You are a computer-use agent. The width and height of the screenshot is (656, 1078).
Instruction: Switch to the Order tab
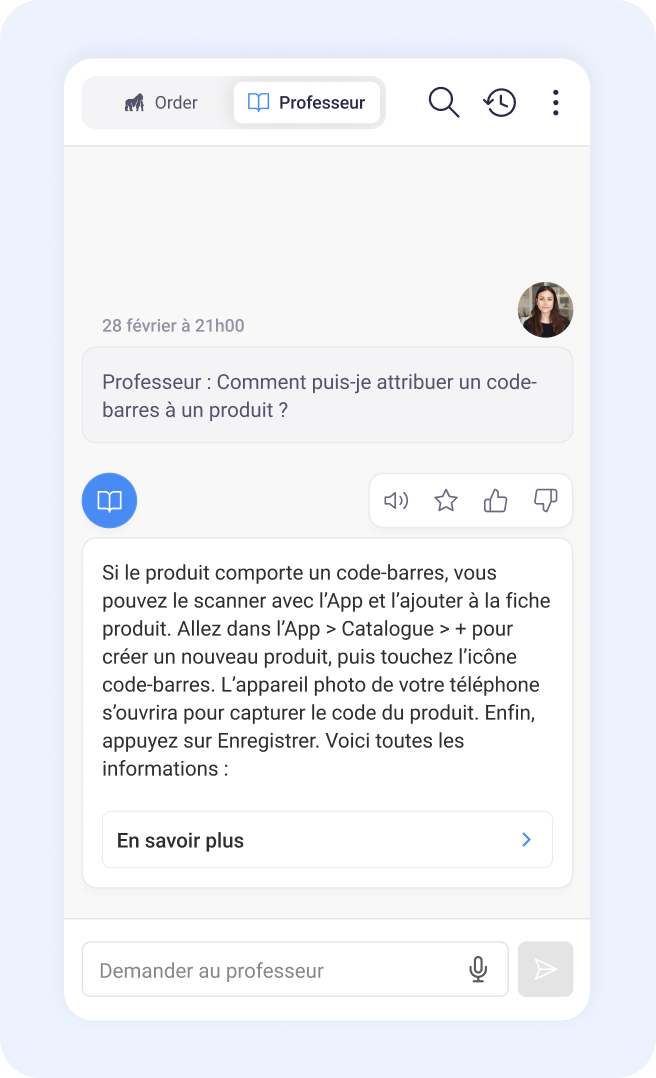click(161, 102)
